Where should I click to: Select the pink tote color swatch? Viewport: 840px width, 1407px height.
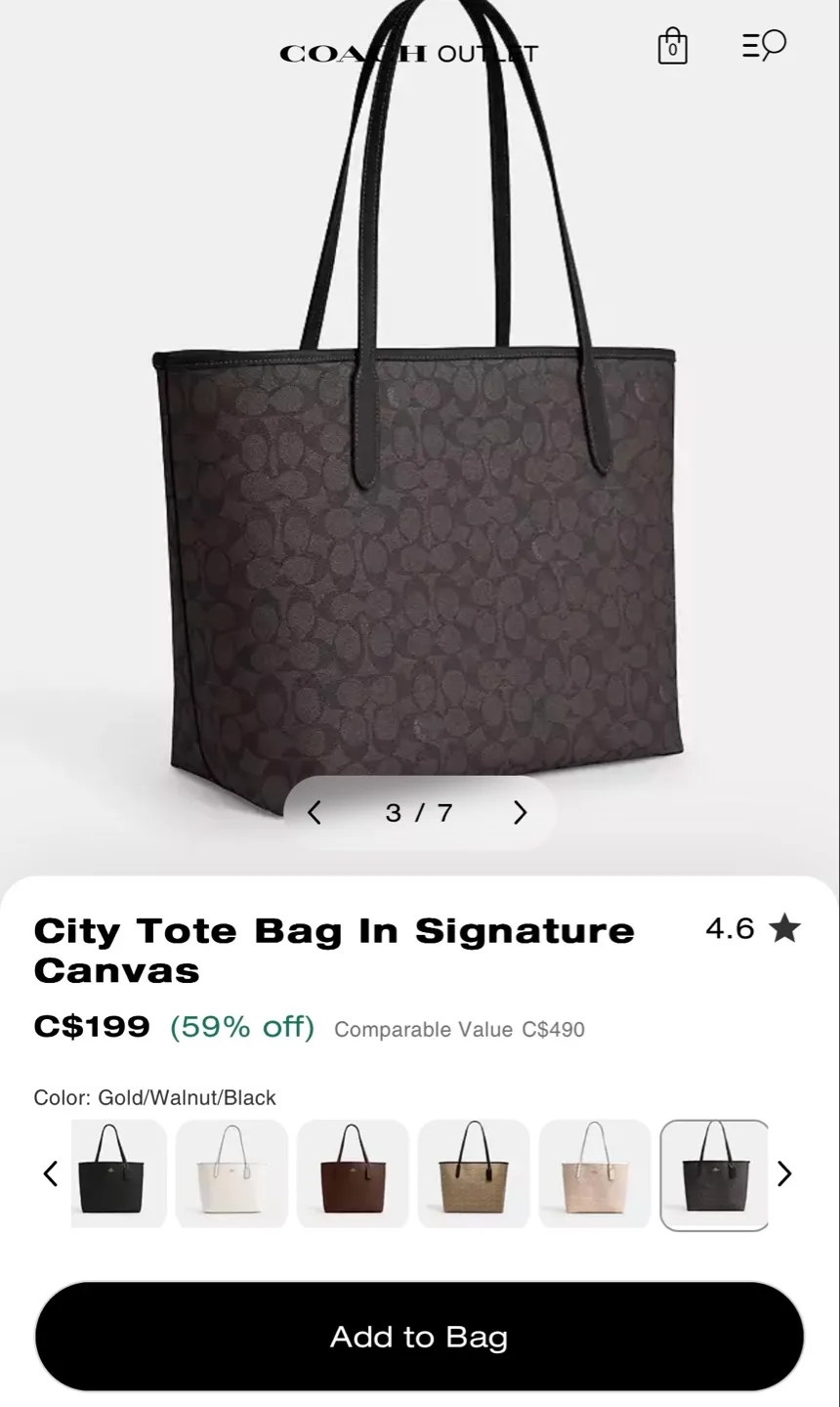pos(595,1173)
